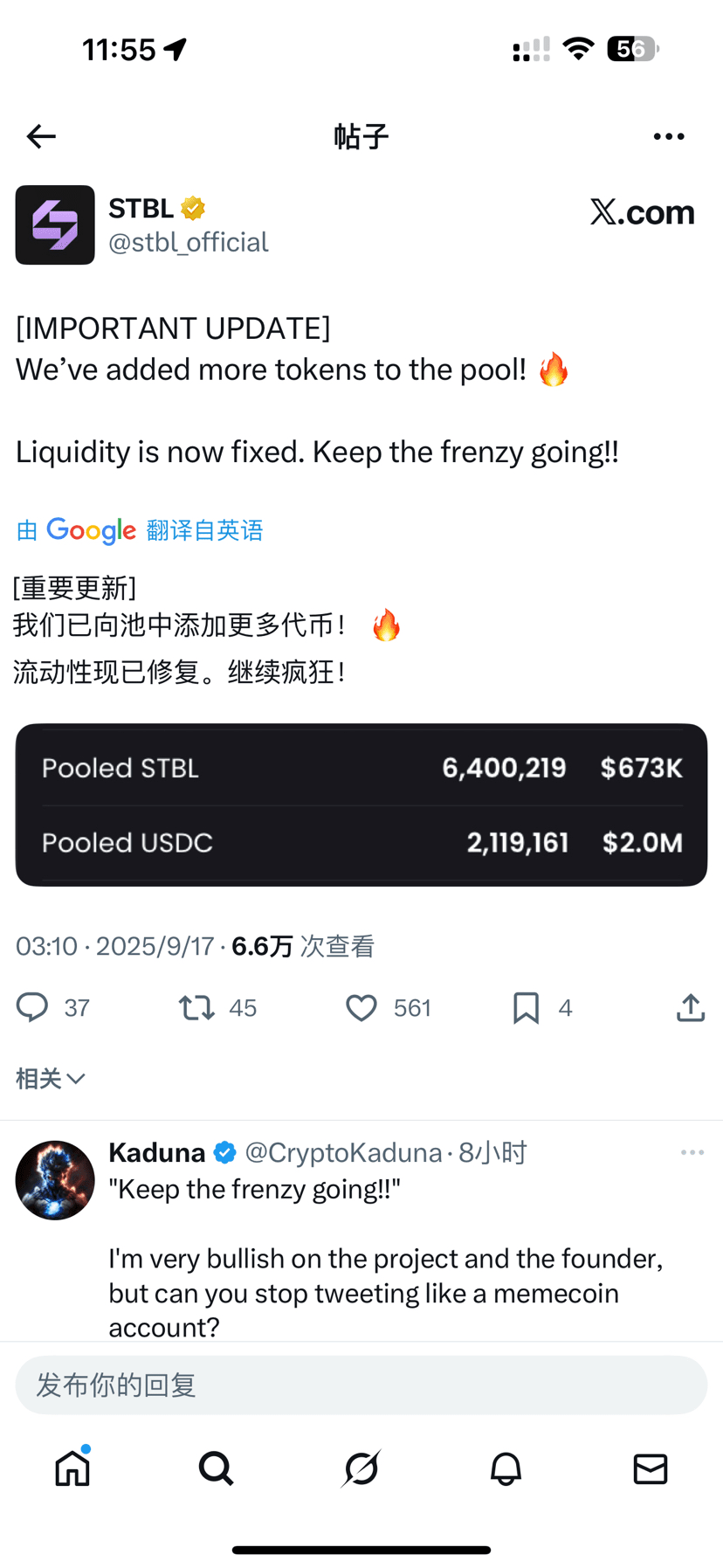Image resolution: width=723 pixels, height=1568 pixels.
Task: Switch to the Search tab
Action: tap(217, 1468)
